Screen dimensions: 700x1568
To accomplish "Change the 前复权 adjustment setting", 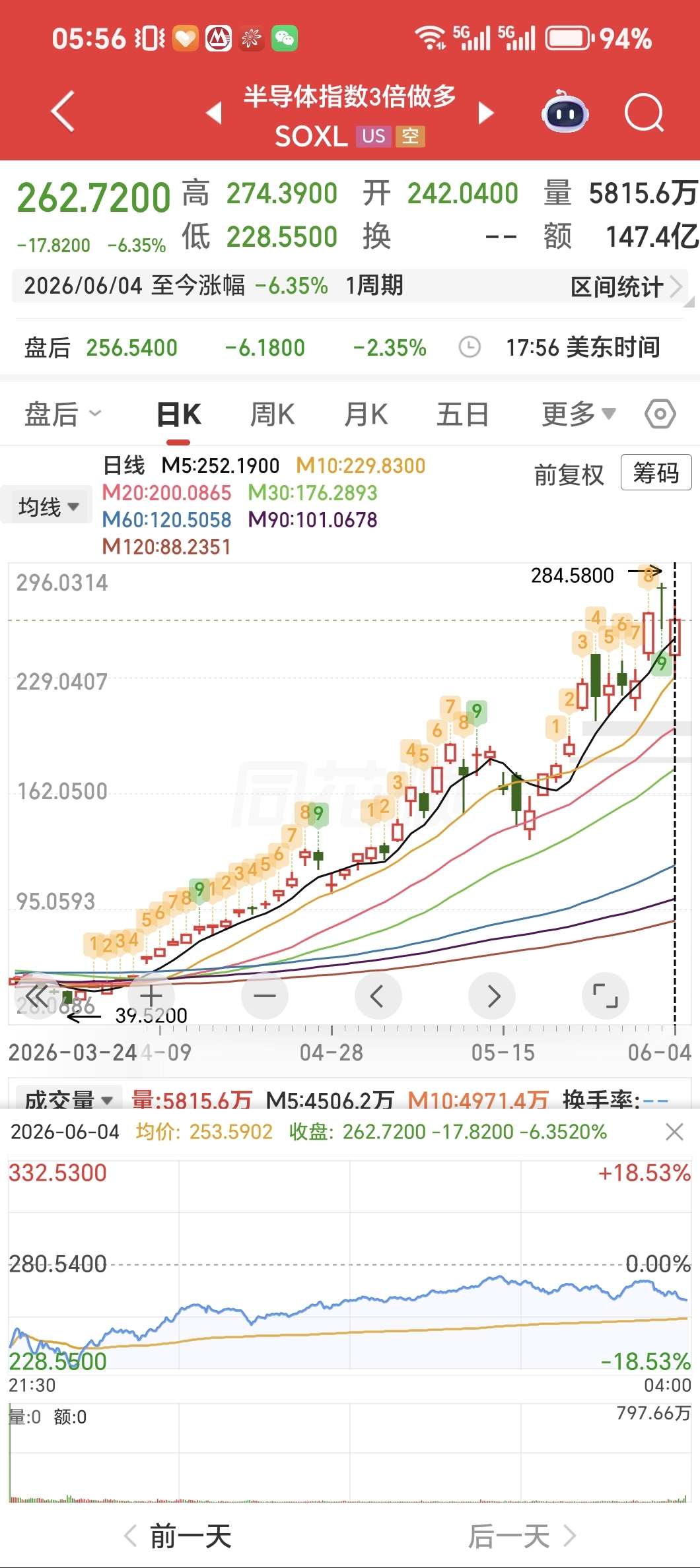I will click(569, 474).
